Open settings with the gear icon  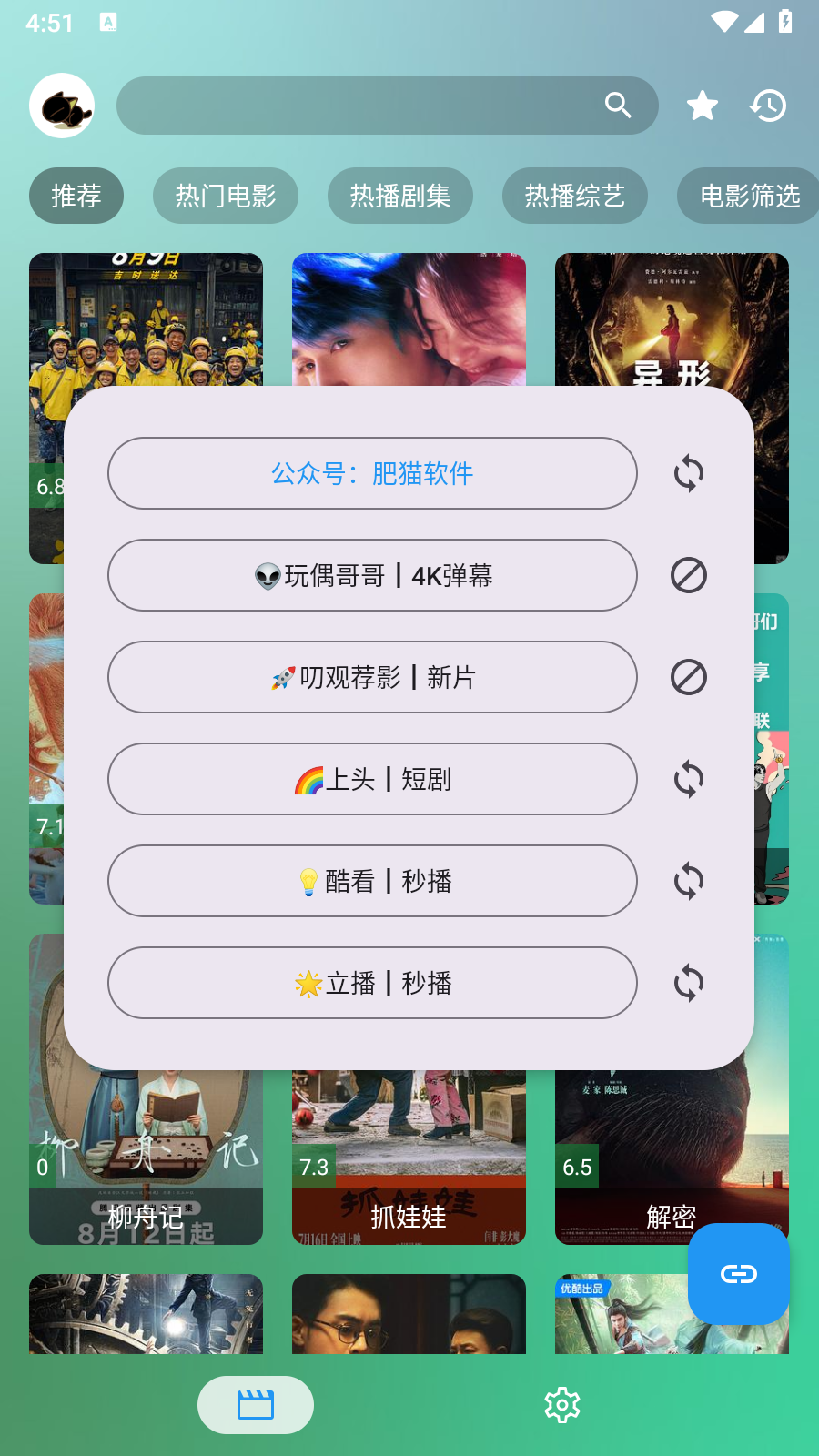click(x=562, y=1404)
